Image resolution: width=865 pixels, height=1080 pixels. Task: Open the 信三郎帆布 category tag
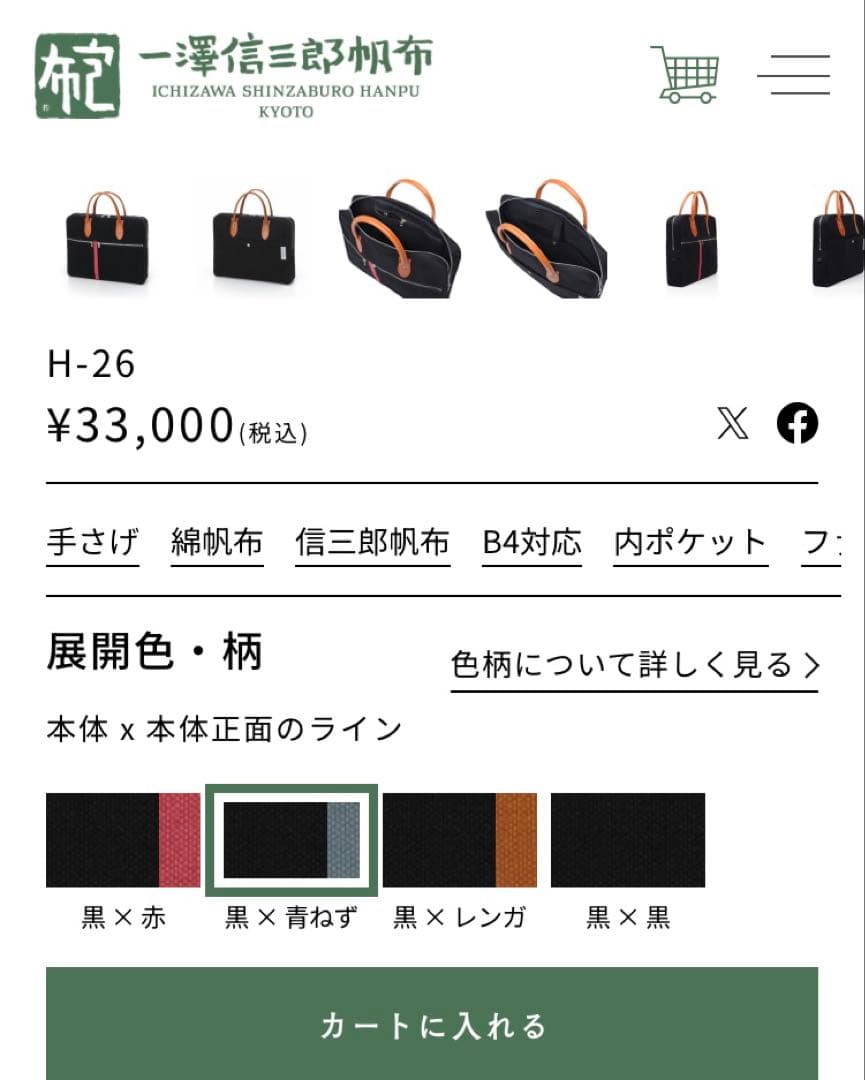point(372,541)
